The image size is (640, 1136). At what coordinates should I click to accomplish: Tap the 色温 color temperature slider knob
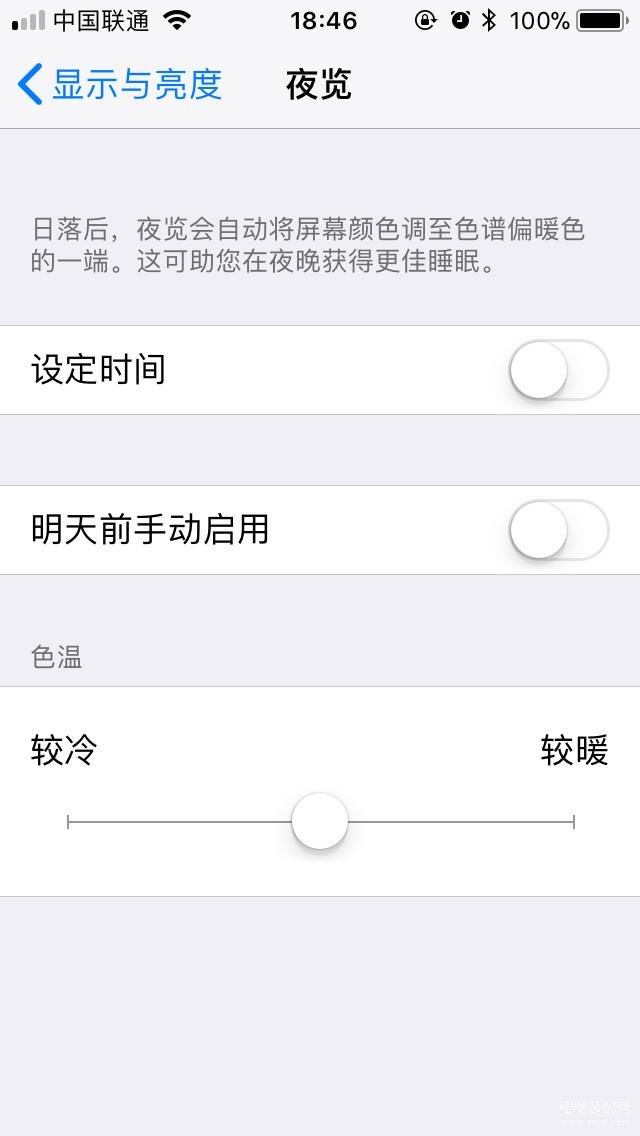(320, 822)
